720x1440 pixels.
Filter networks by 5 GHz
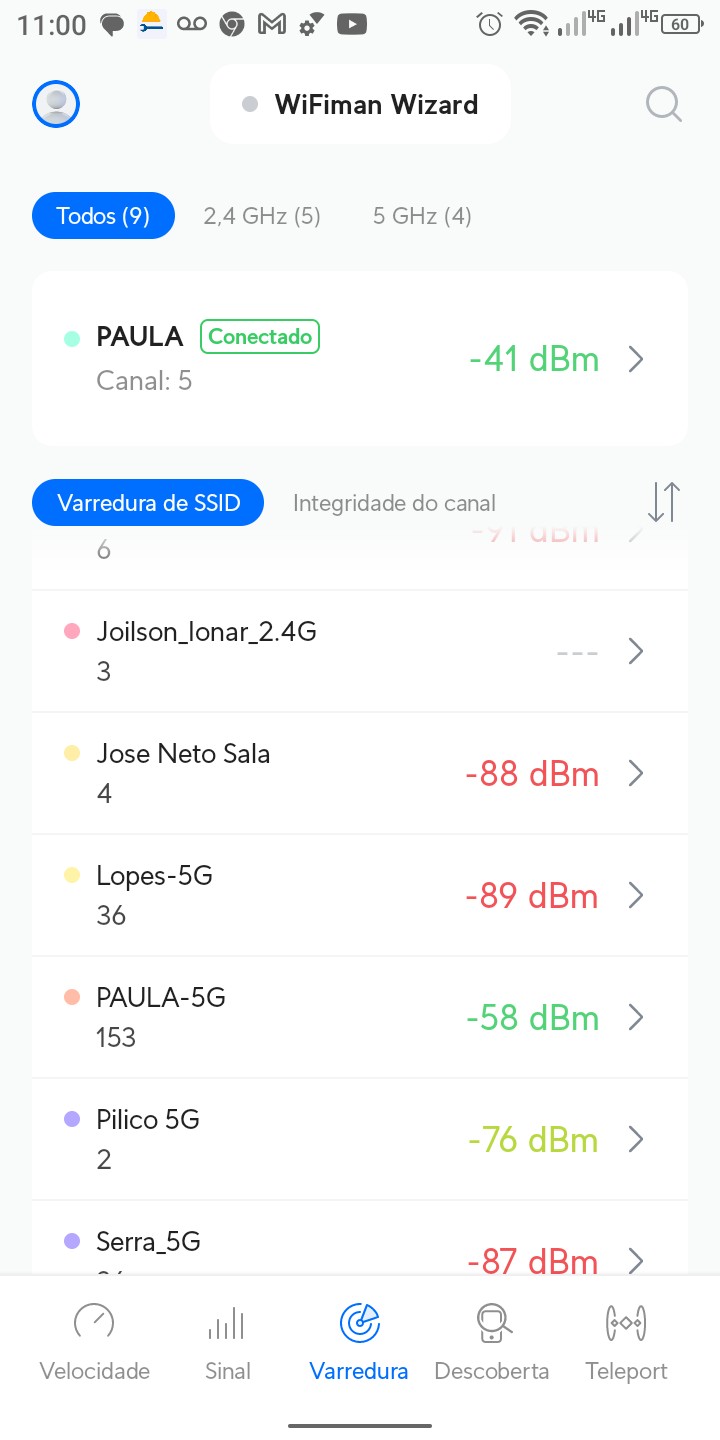(x=422, y=216)
